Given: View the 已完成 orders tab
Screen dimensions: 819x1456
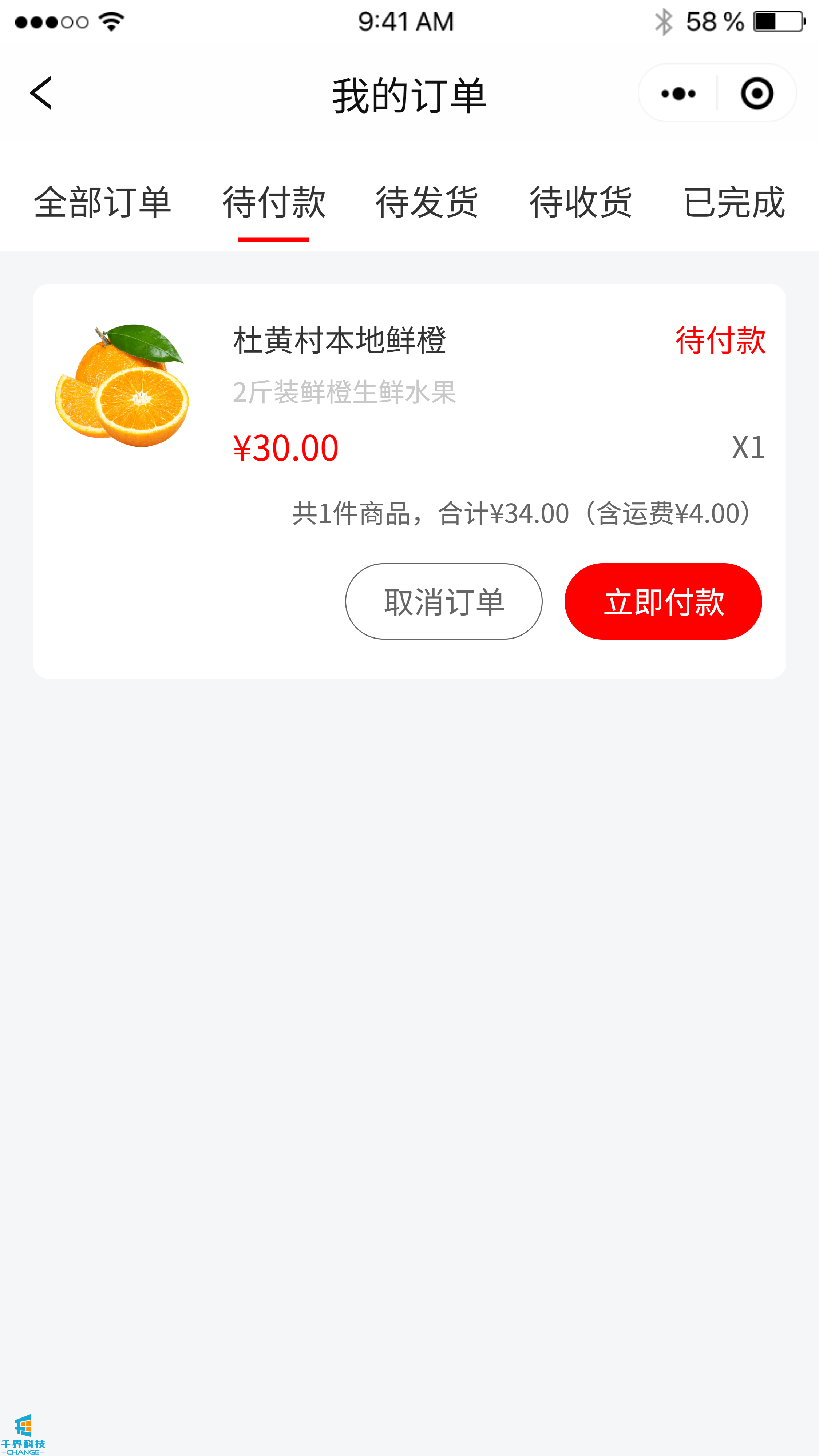Looking at the screenshot, I should pyautogui.click(x=734, y=202).
